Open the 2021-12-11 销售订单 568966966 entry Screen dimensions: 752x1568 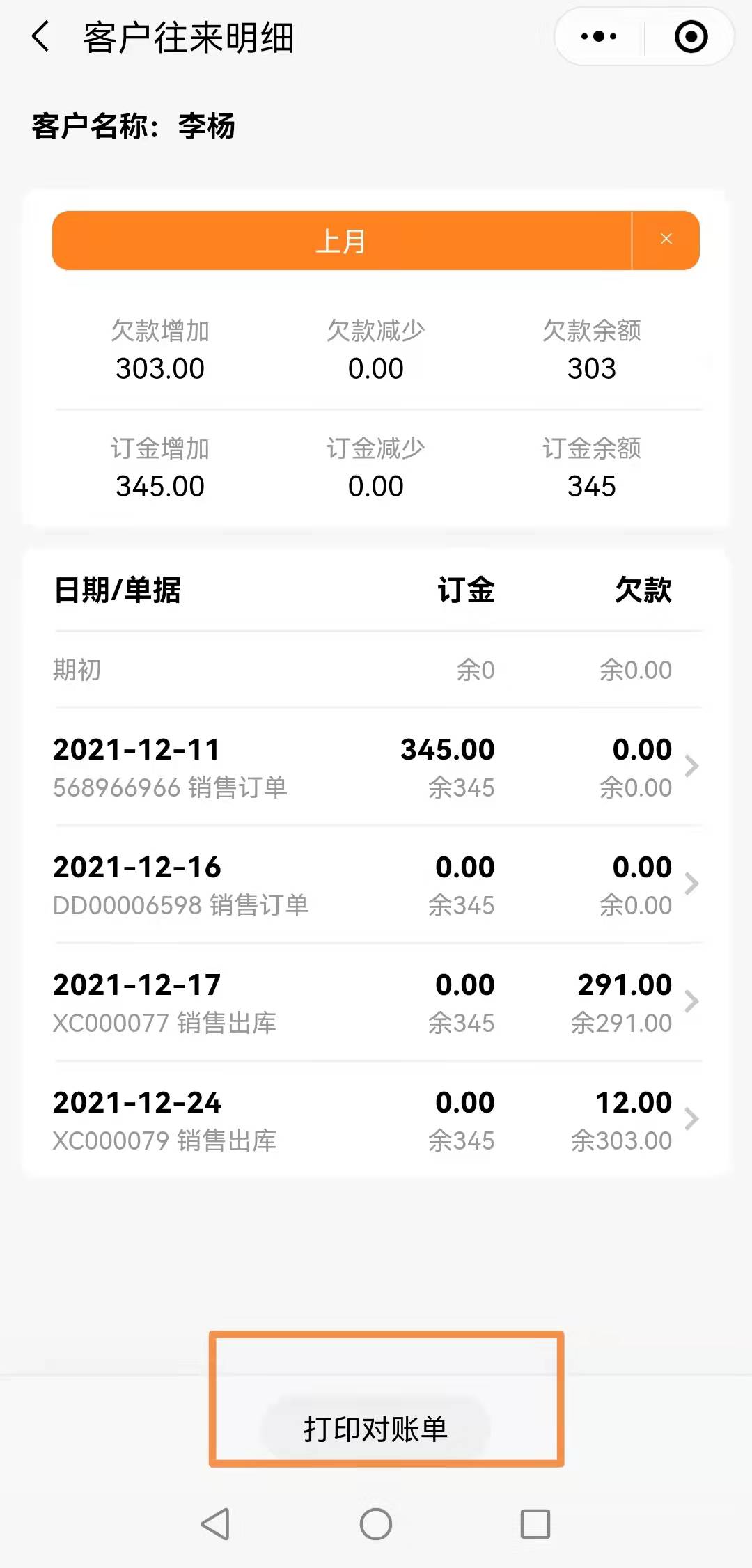coord(376,767)
